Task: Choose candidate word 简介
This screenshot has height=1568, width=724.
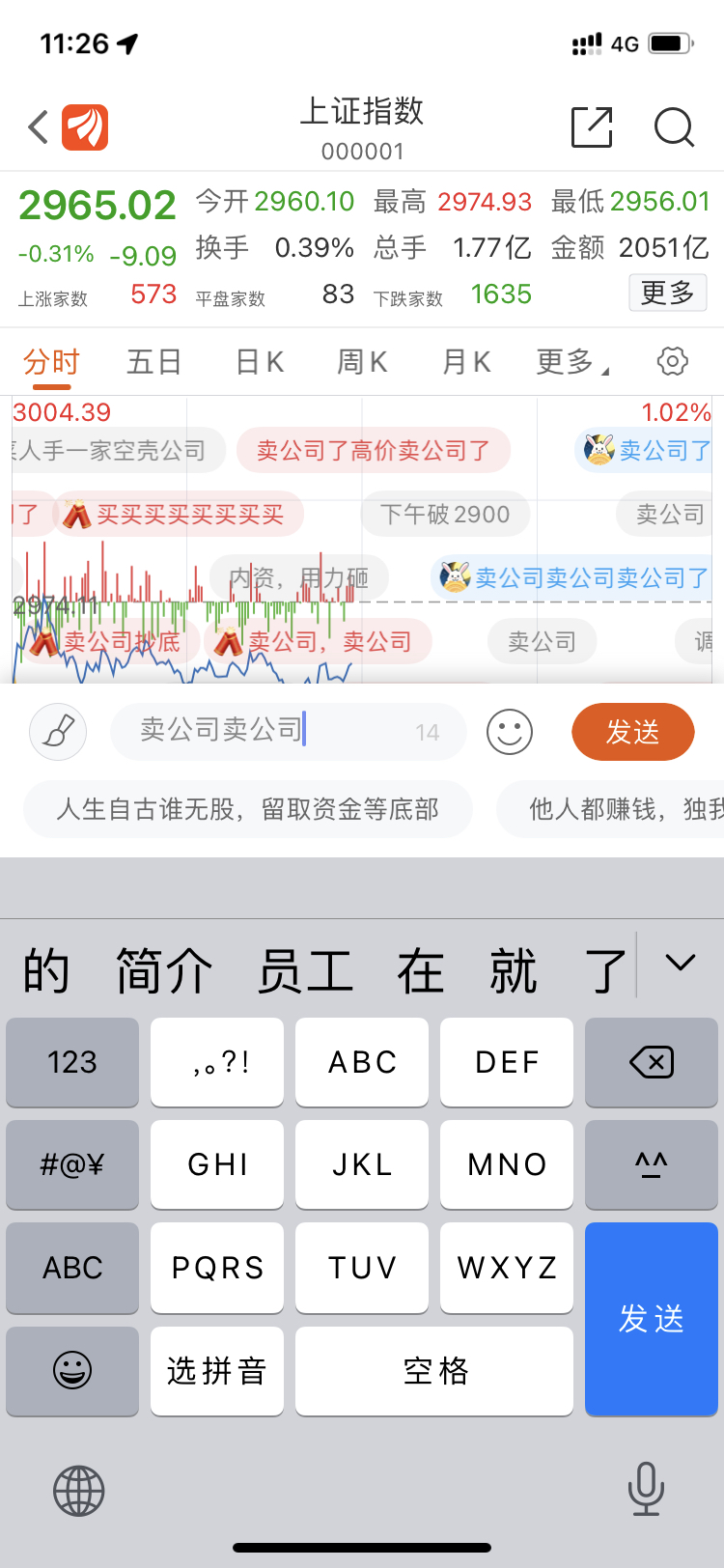Action: pos(163,970)
